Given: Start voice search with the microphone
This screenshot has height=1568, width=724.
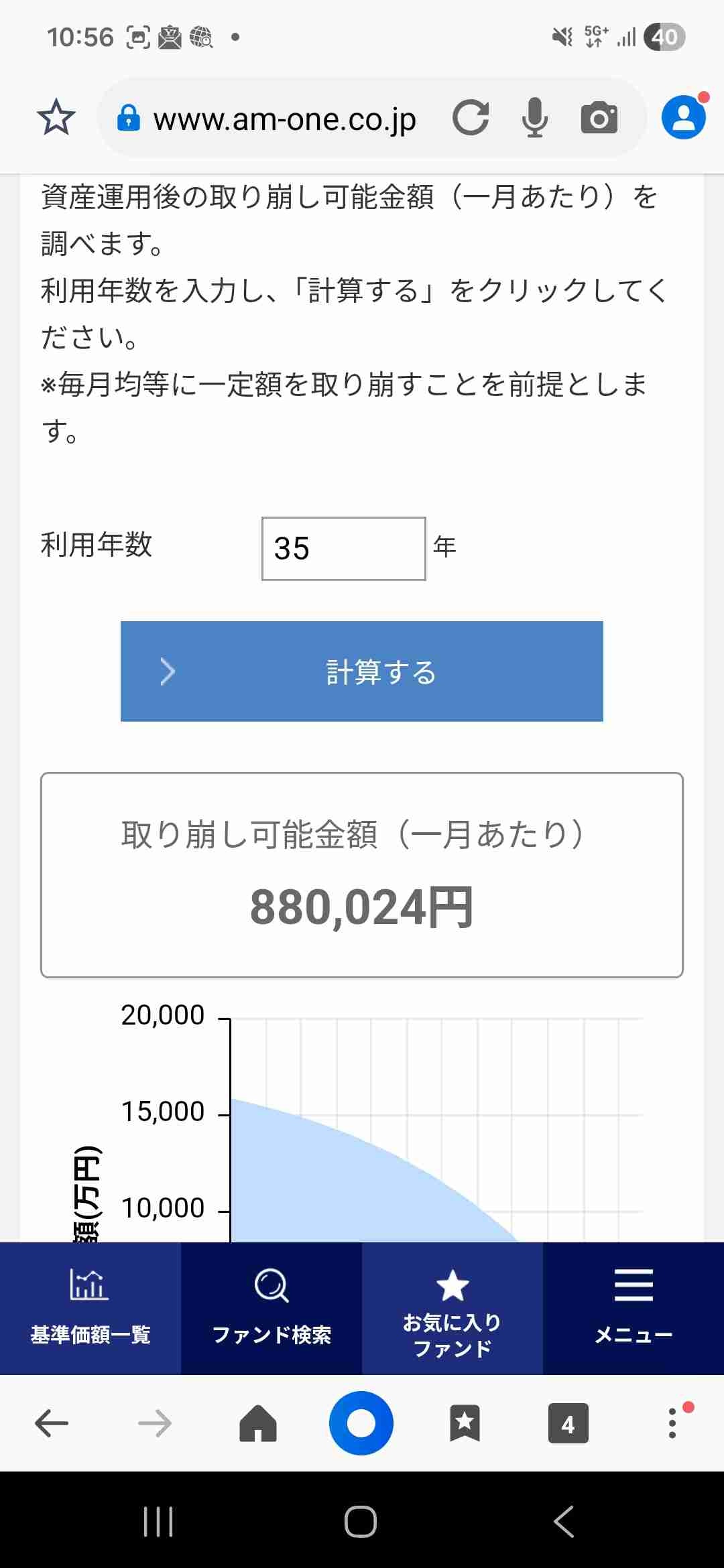Looking at the screenshot, I should 534,118.
